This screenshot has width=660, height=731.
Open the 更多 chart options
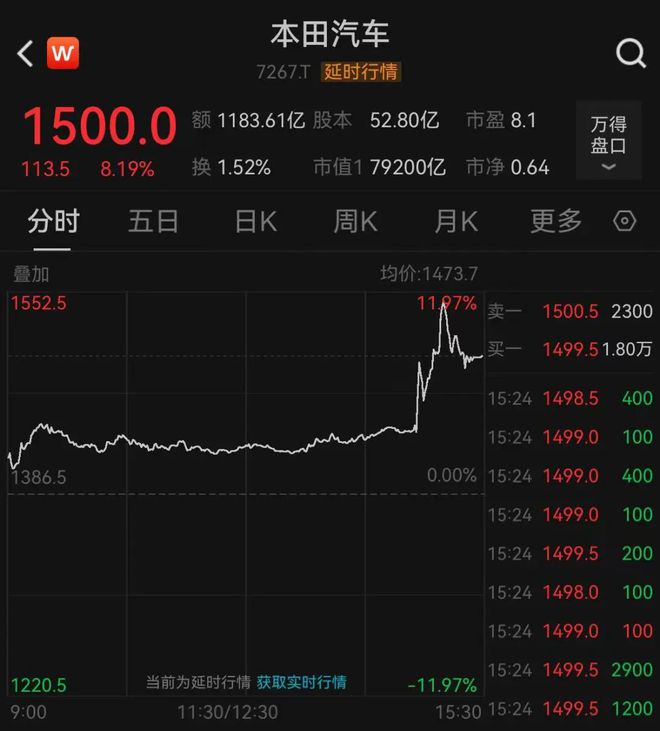coord(555,221)
